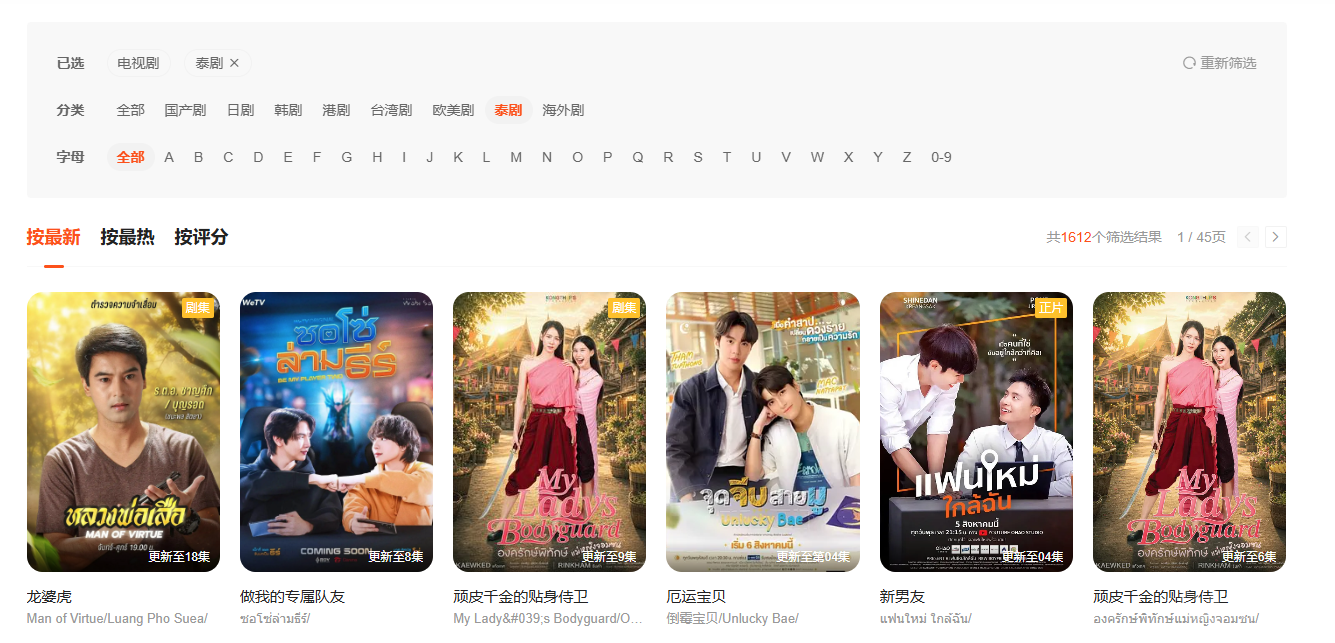Remove the 泰剧 selected filter chip
Image resolution: width=1335 pixels, height=643 pixels.
click(x=234, y=63)
